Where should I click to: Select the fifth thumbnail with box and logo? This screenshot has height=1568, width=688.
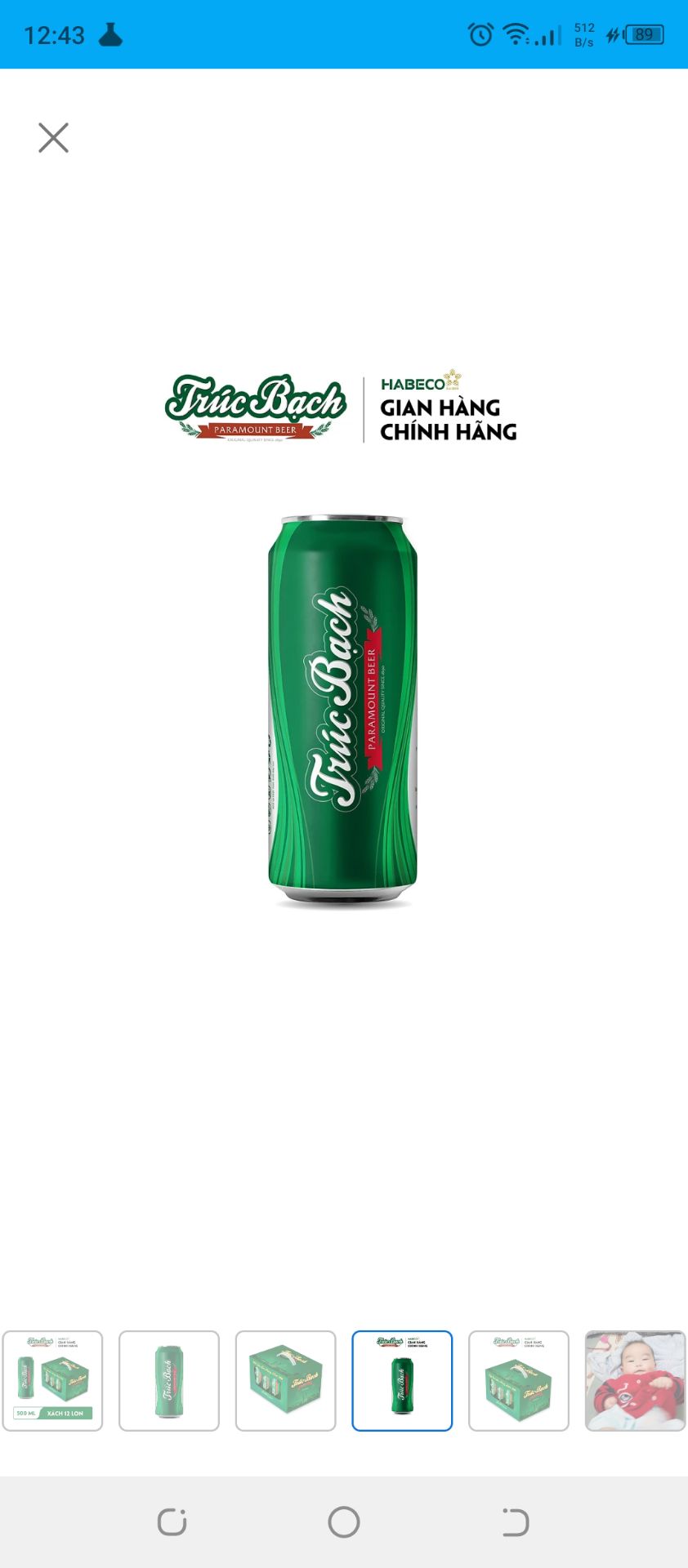coord(519,1381)
